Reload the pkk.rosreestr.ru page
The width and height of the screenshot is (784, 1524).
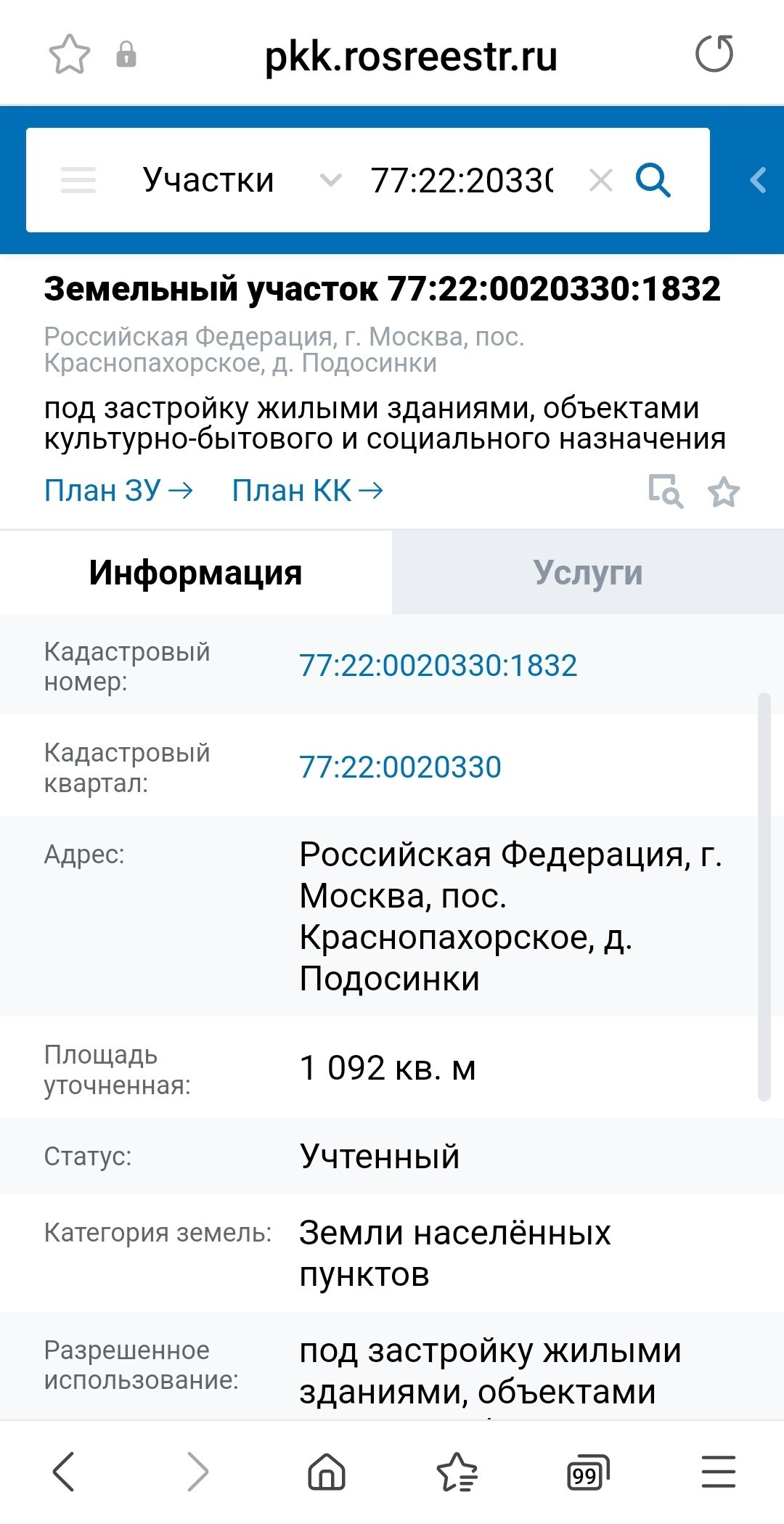[714, 54]
